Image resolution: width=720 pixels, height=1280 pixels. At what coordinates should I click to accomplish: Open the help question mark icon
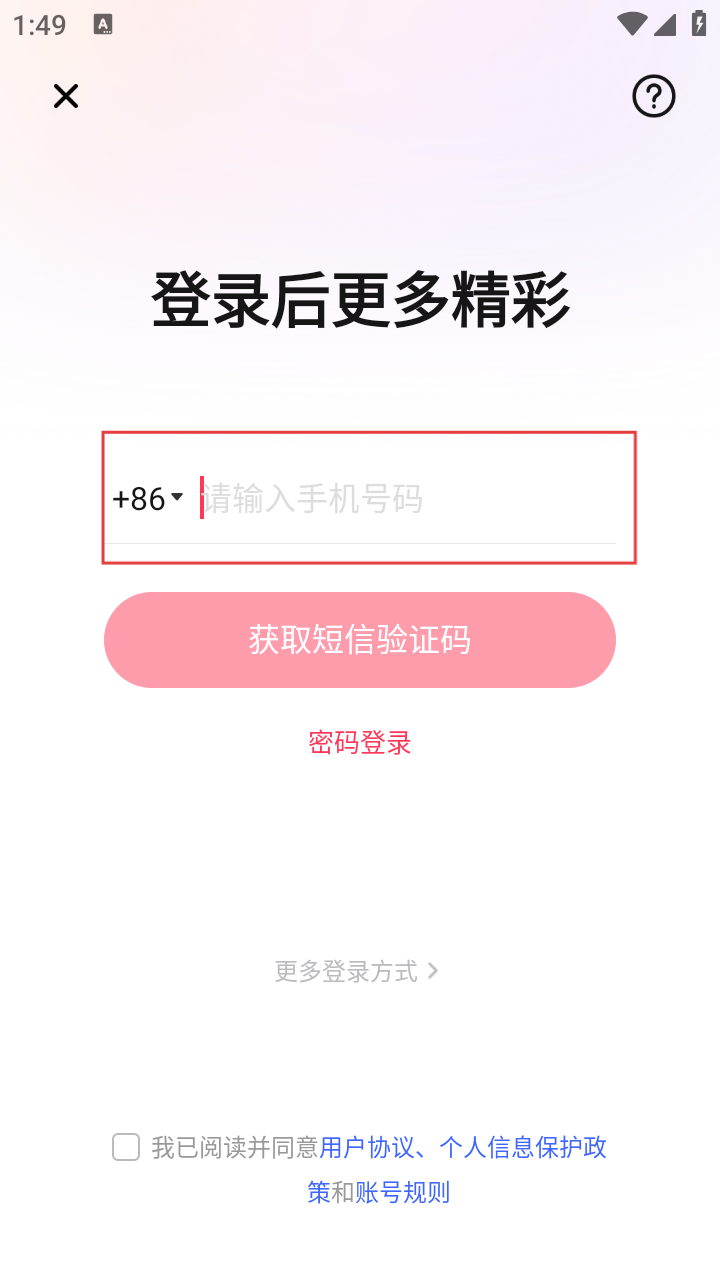654,96
